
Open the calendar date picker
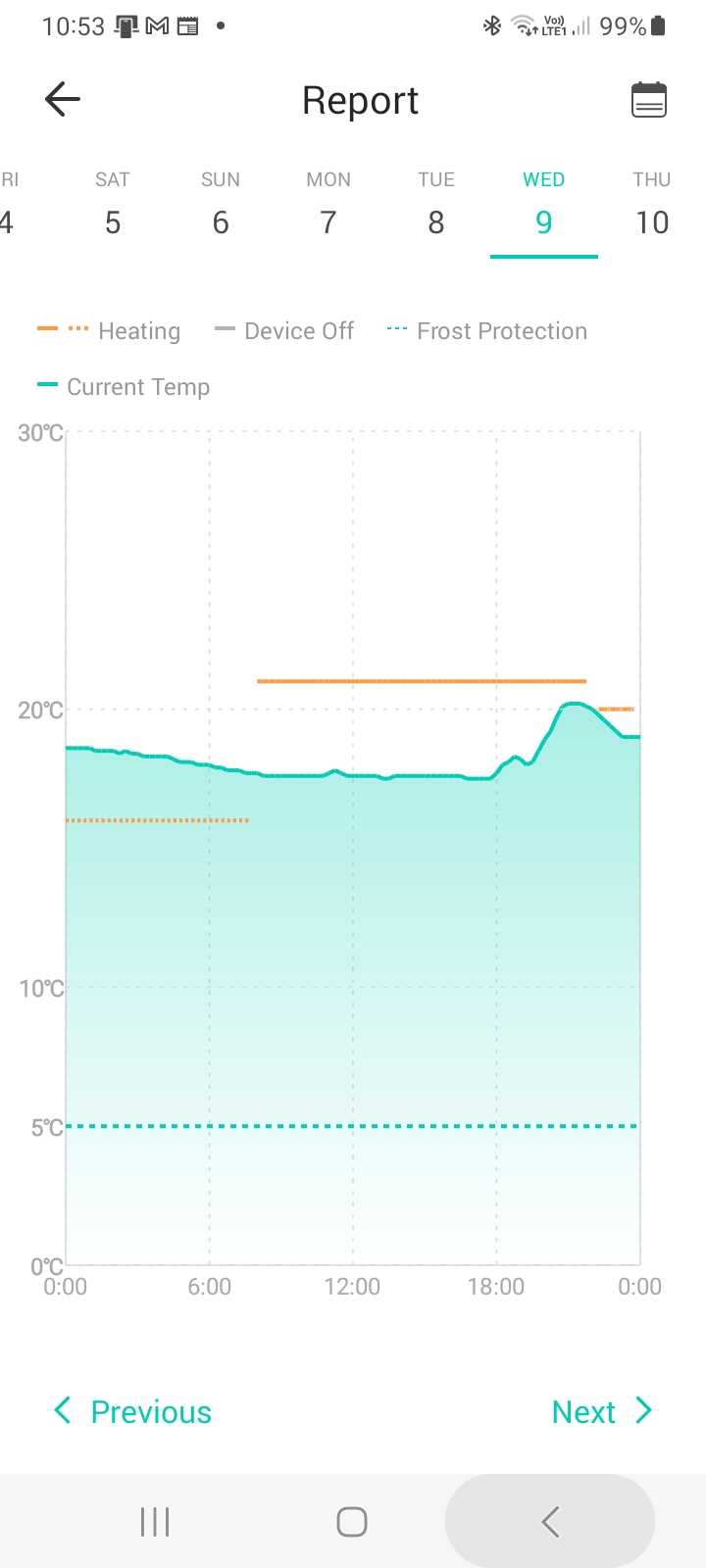click(x=648, y=99)
